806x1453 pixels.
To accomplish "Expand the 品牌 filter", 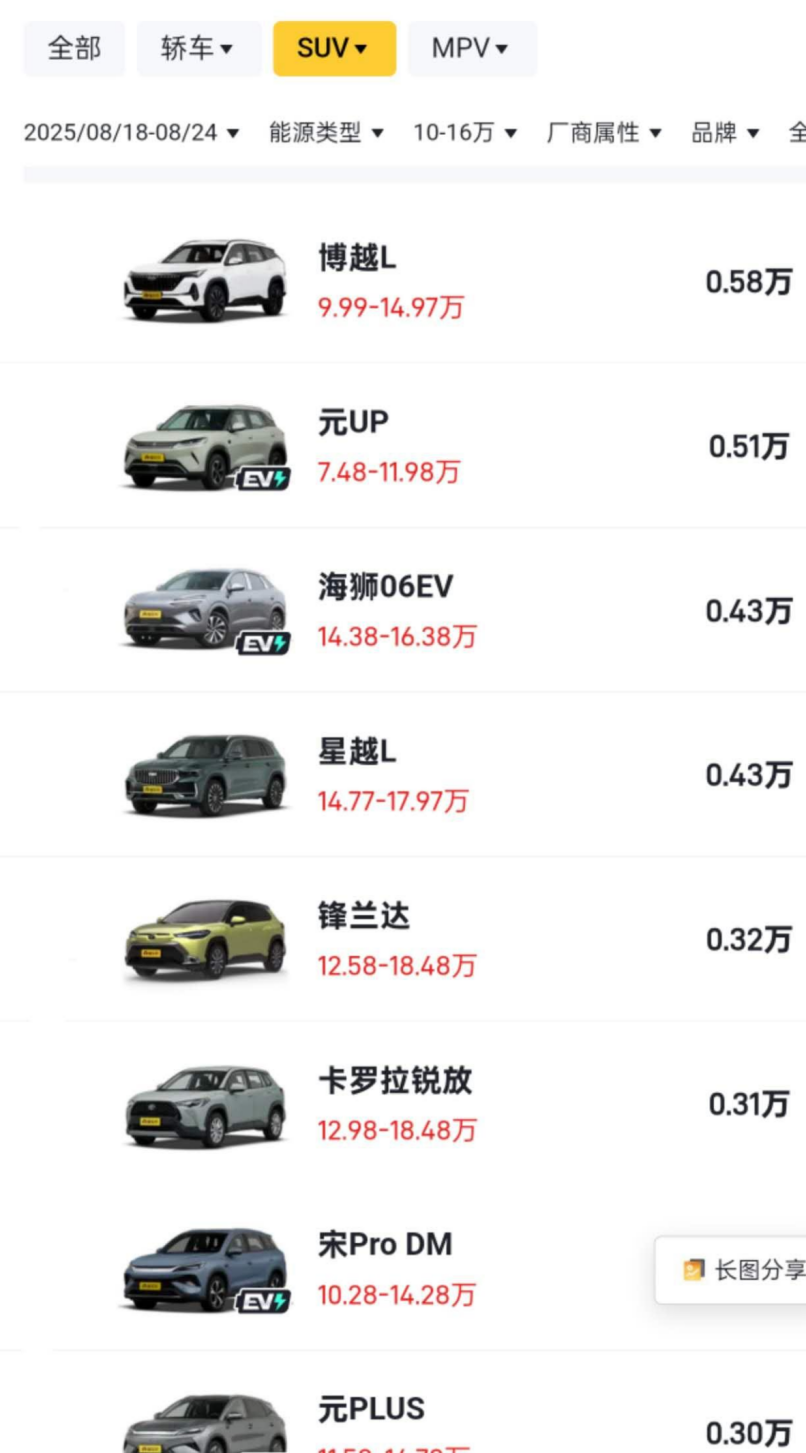I will pyautogui.click(x=726, y=133).
